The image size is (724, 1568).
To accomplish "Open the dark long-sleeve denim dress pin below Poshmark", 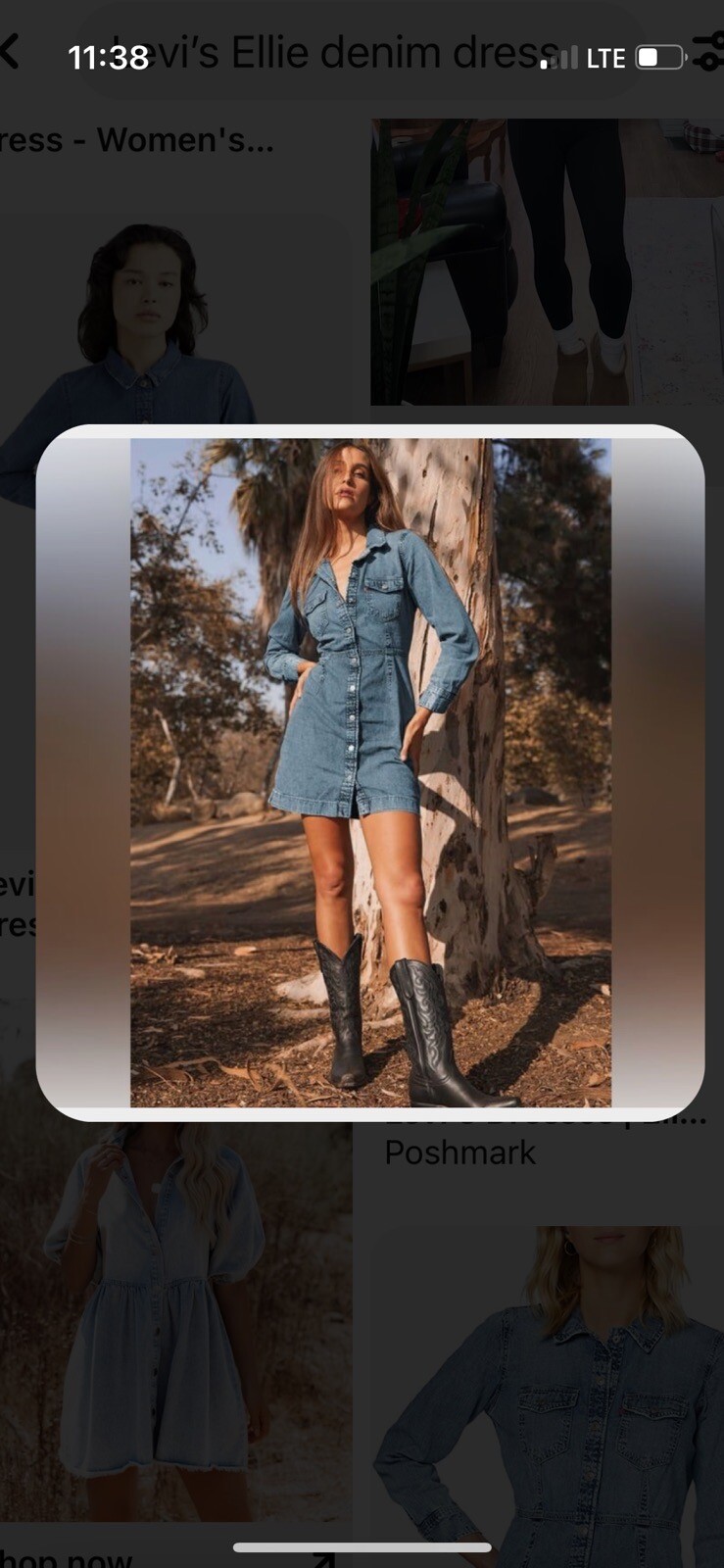I will click(547, 1392).
